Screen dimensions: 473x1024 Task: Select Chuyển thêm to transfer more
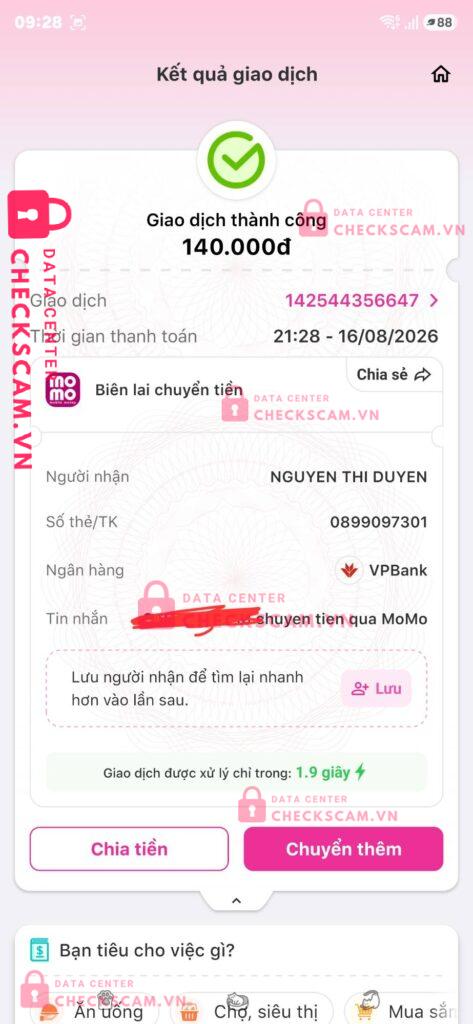pyautogui.click(x=344, y=849)
